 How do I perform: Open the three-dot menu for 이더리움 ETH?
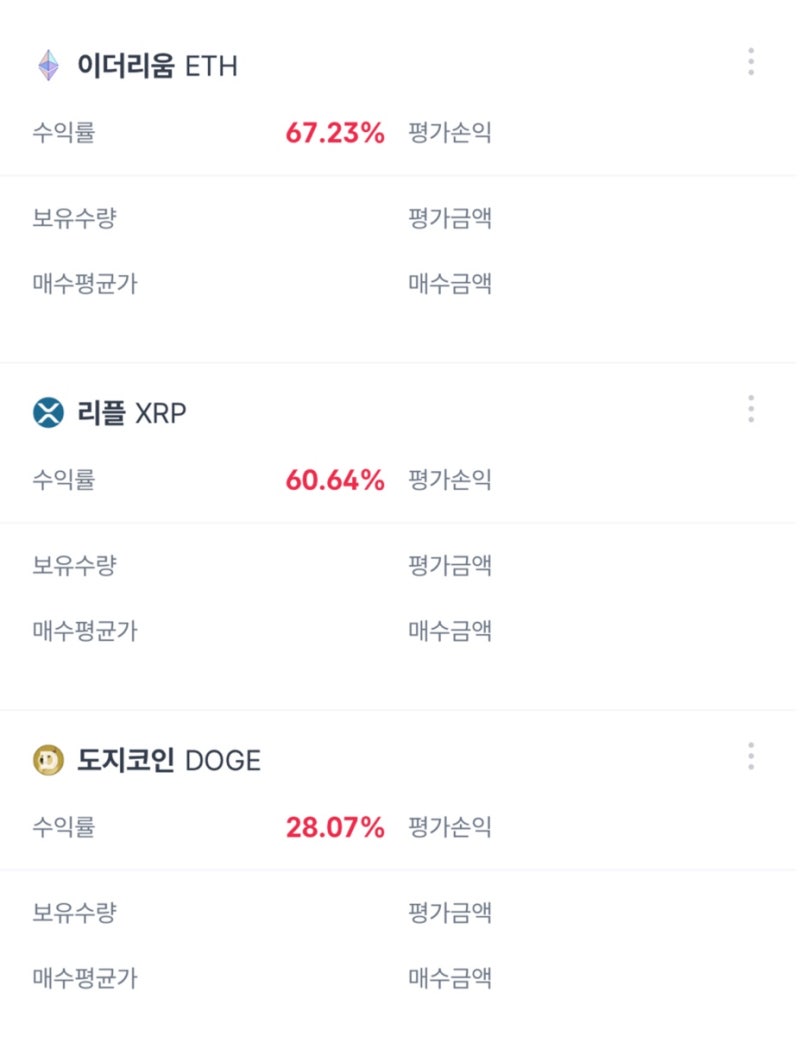tap(750, 60)
